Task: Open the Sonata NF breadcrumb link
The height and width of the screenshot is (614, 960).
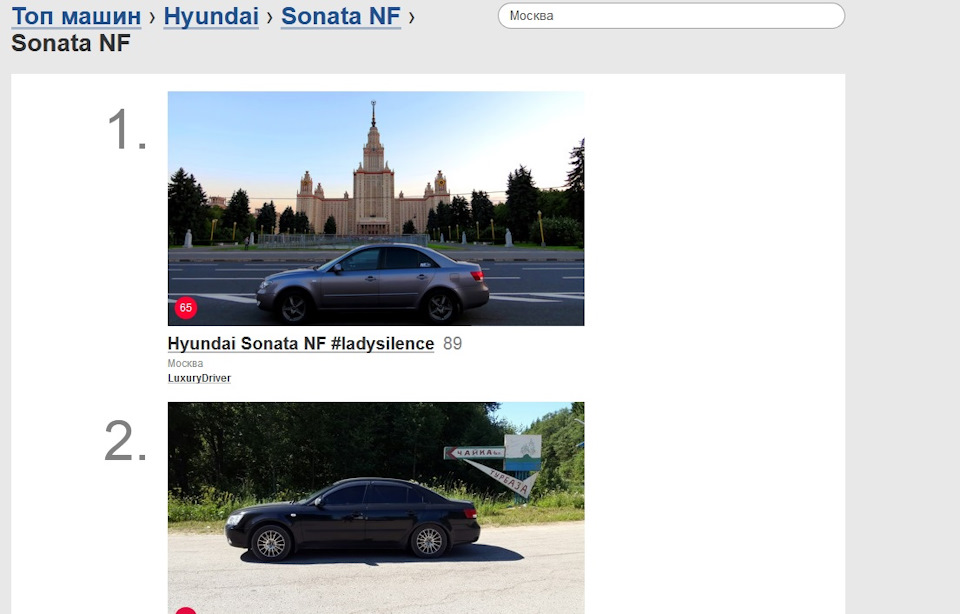Action: [x=340, y=16]
